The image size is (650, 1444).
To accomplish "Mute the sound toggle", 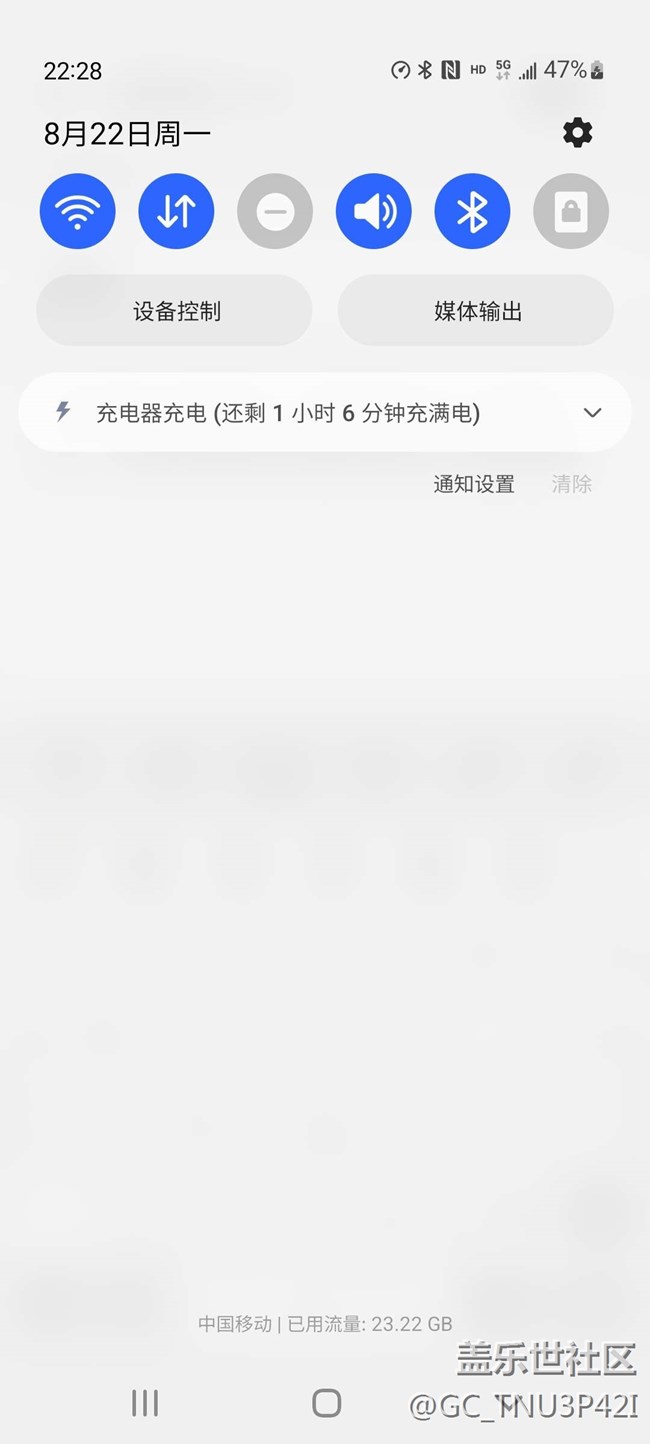I will click(374, 212).
